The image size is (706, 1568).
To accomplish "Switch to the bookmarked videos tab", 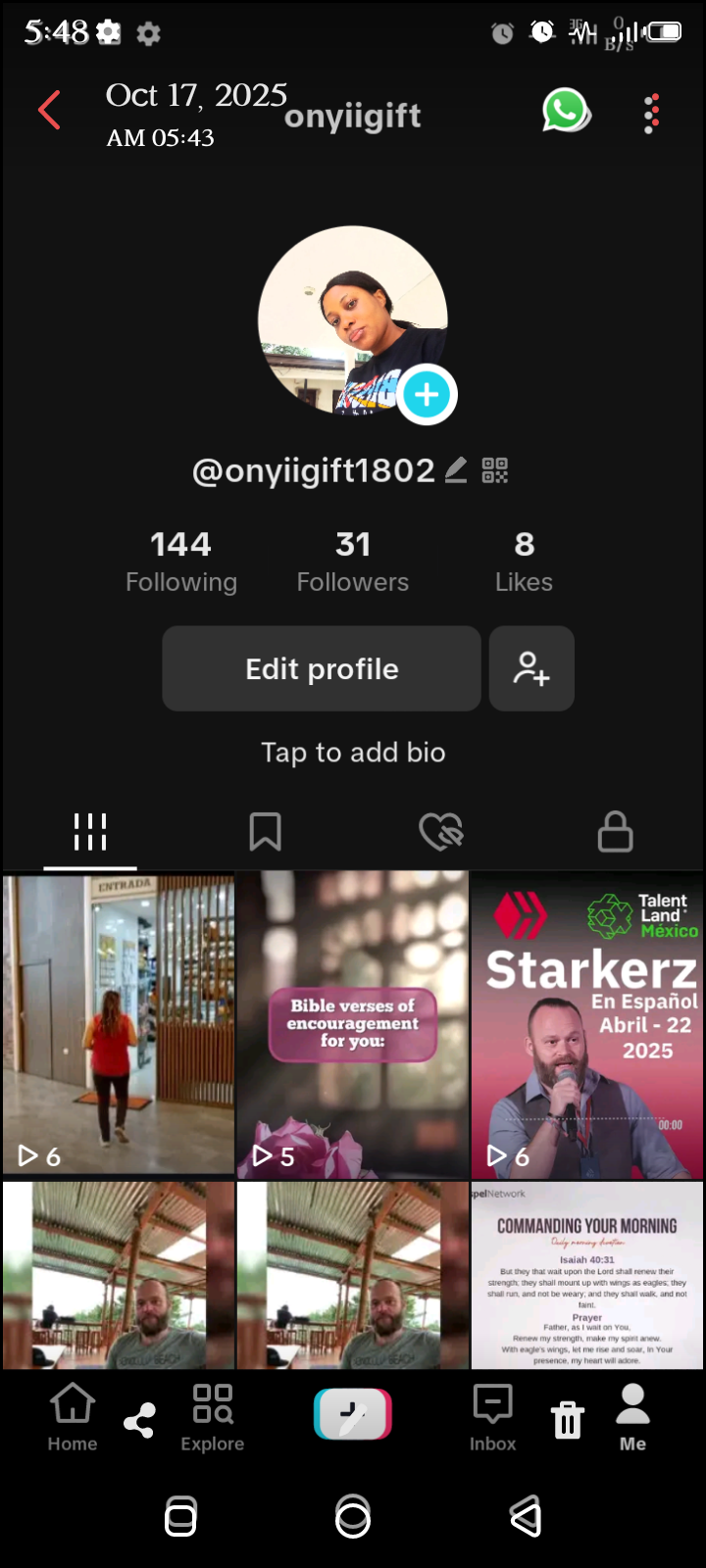I will click(265, 832).
